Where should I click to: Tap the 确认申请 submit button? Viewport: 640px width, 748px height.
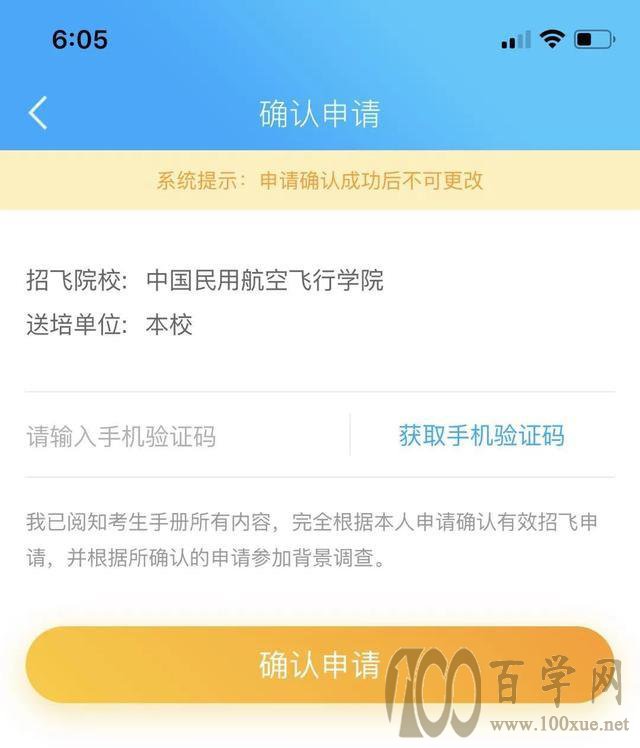coord(318,664)
